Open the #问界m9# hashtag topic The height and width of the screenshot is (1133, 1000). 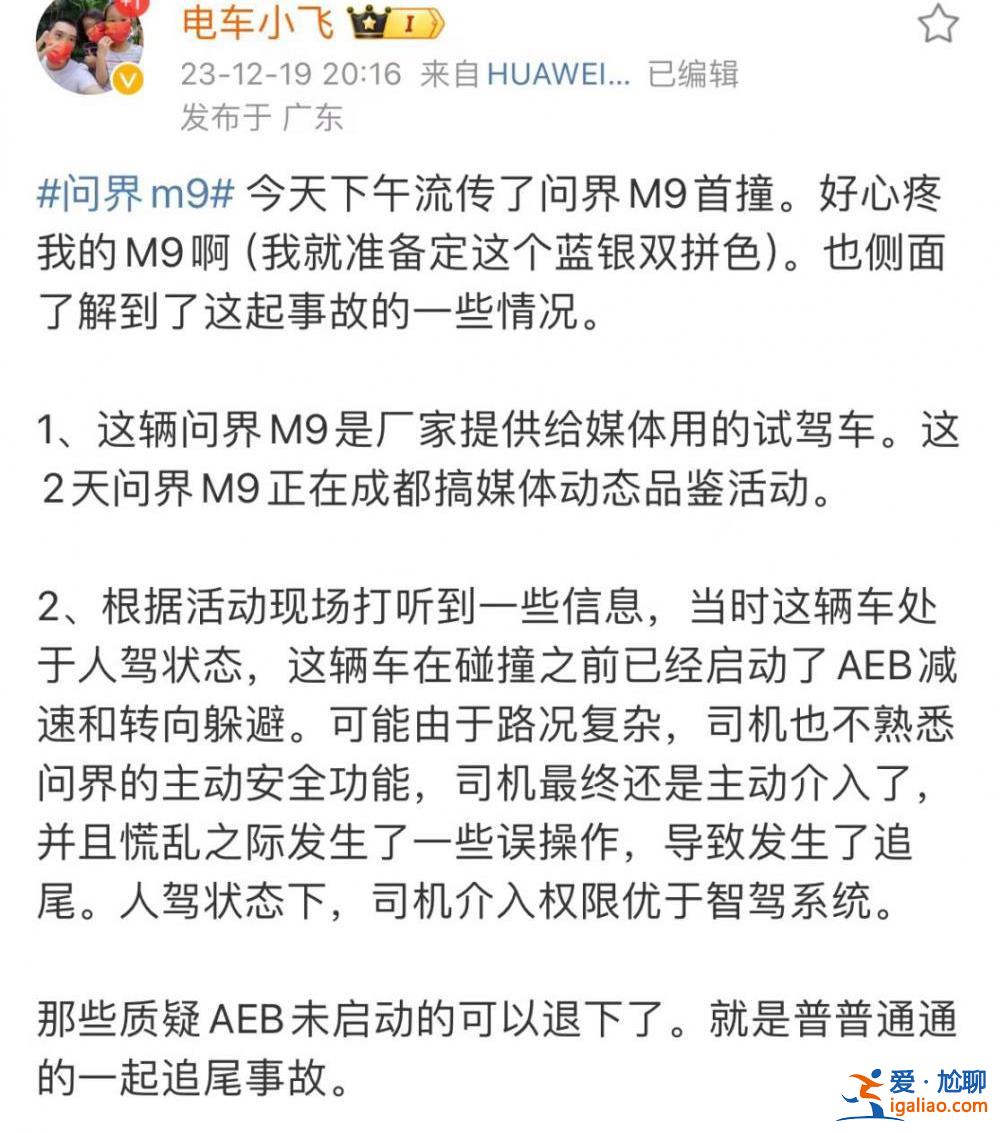pos(135,193)
